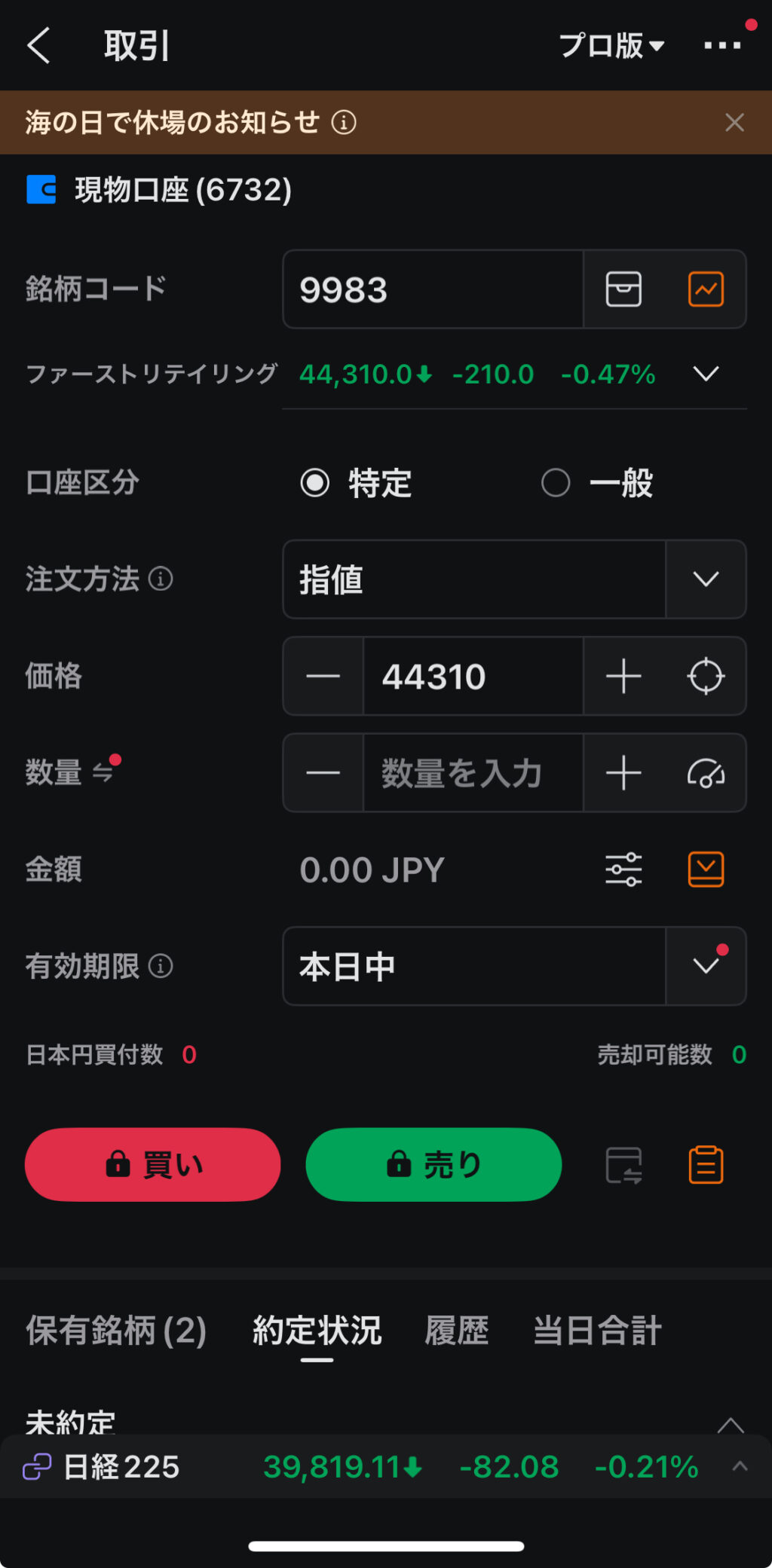Open the orange chart icon beside stock code

pos(706,289)
